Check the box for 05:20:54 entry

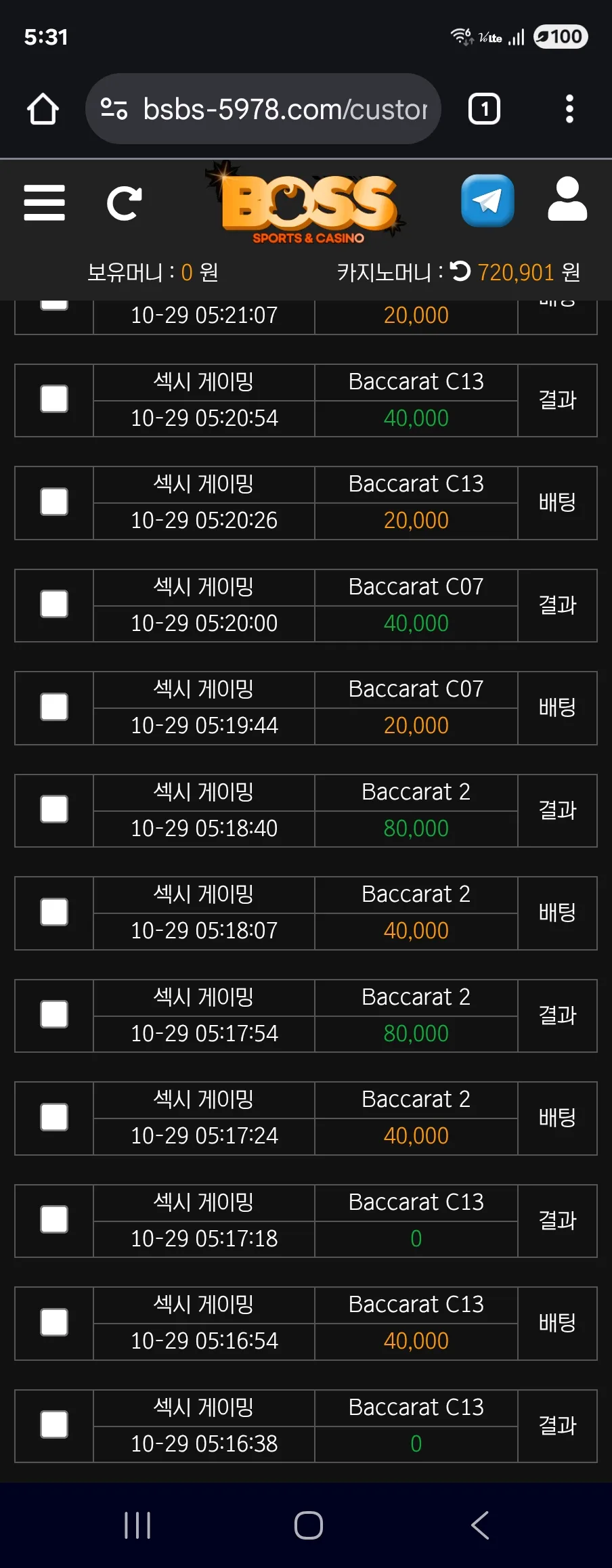(x=54, y=399)
